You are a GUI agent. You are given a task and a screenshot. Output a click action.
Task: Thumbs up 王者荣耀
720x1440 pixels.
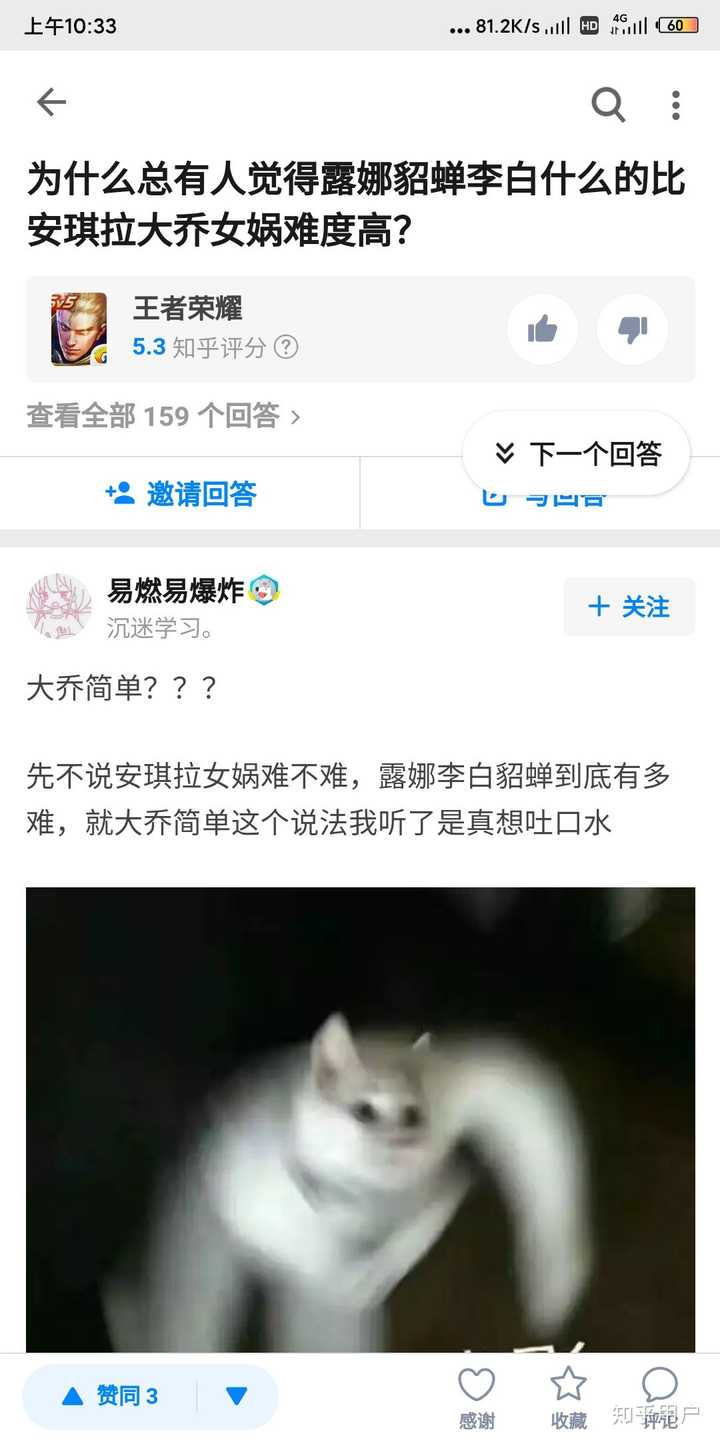click(542, 328)
